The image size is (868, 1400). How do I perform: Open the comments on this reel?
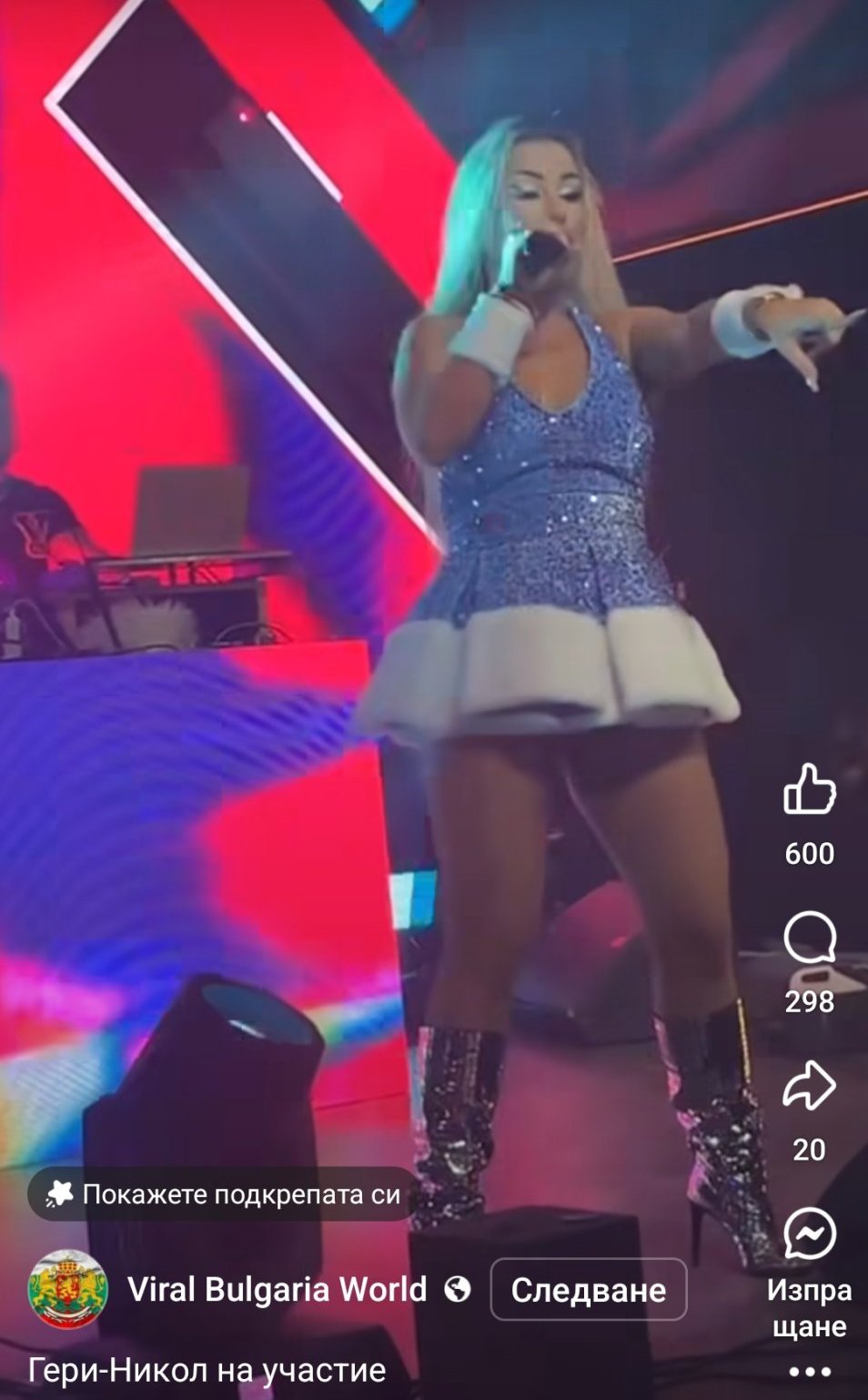(x=809, y=938)
